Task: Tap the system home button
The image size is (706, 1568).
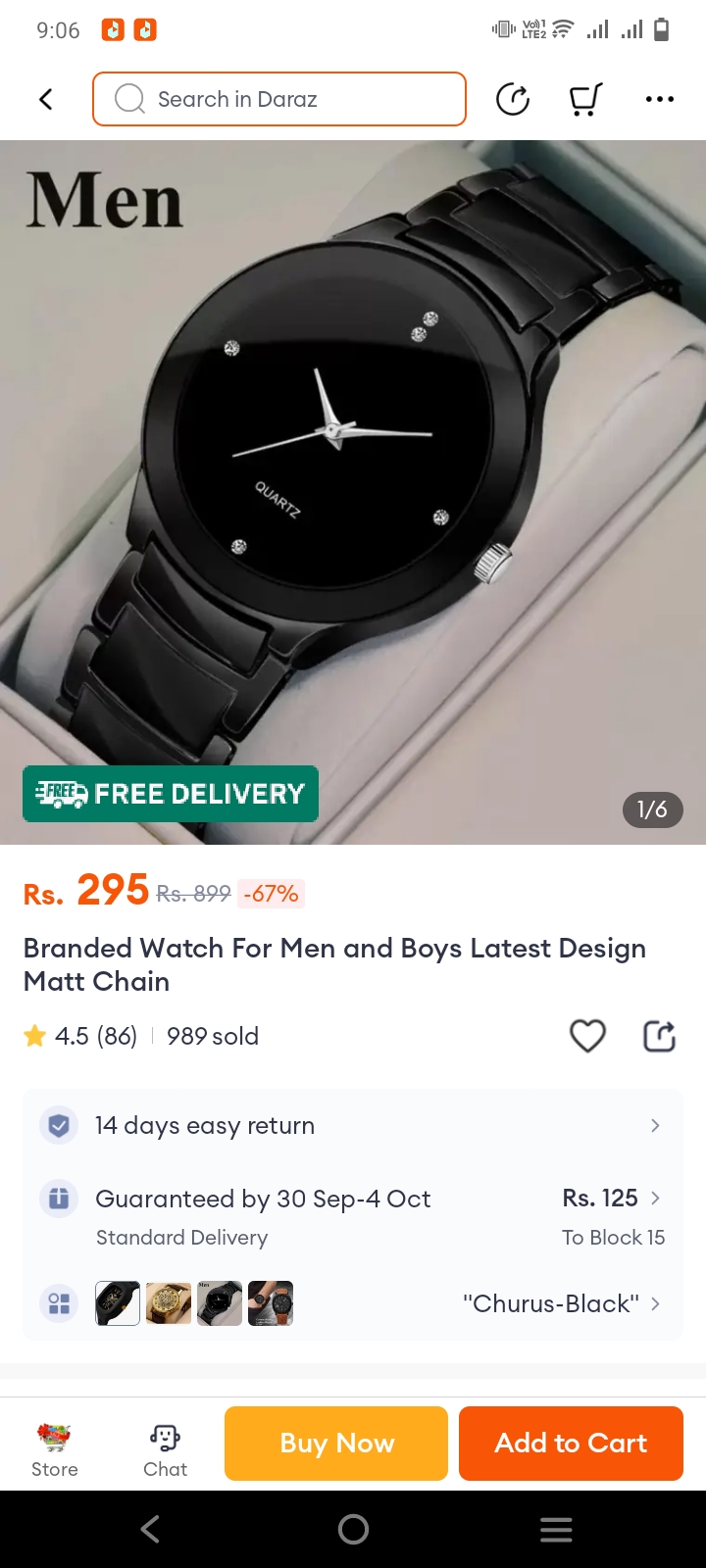Action: point(353,1529)
